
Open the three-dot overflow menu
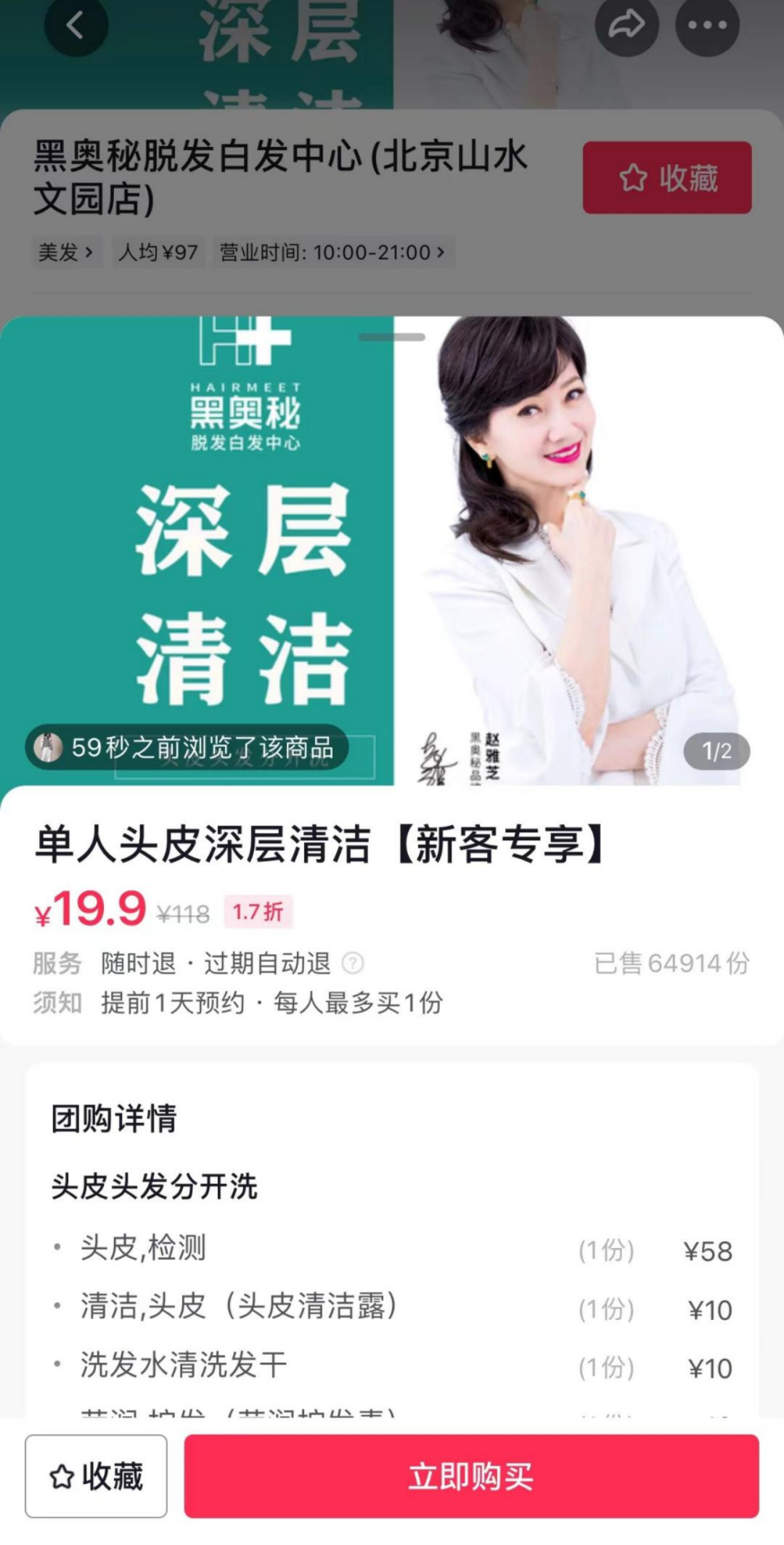pyautogui.click(x=707, y=25)
